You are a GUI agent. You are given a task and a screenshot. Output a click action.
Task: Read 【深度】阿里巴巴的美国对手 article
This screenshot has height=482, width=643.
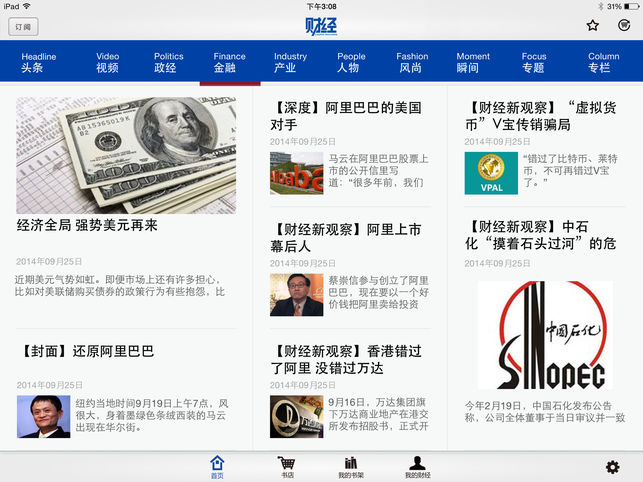pos(346,116)
